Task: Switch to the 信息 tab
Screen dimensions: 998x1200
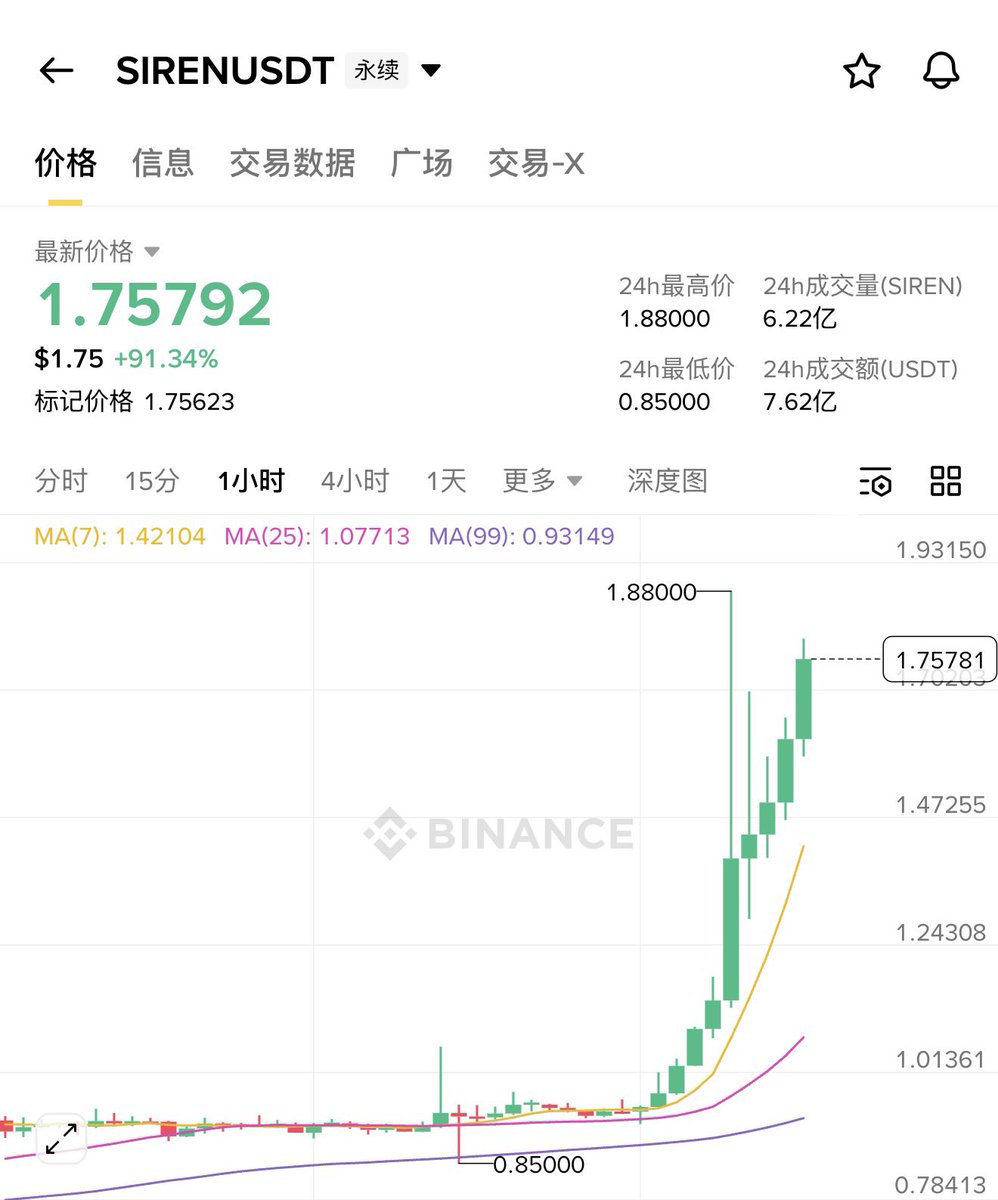Action: click(x=162, y=163)
